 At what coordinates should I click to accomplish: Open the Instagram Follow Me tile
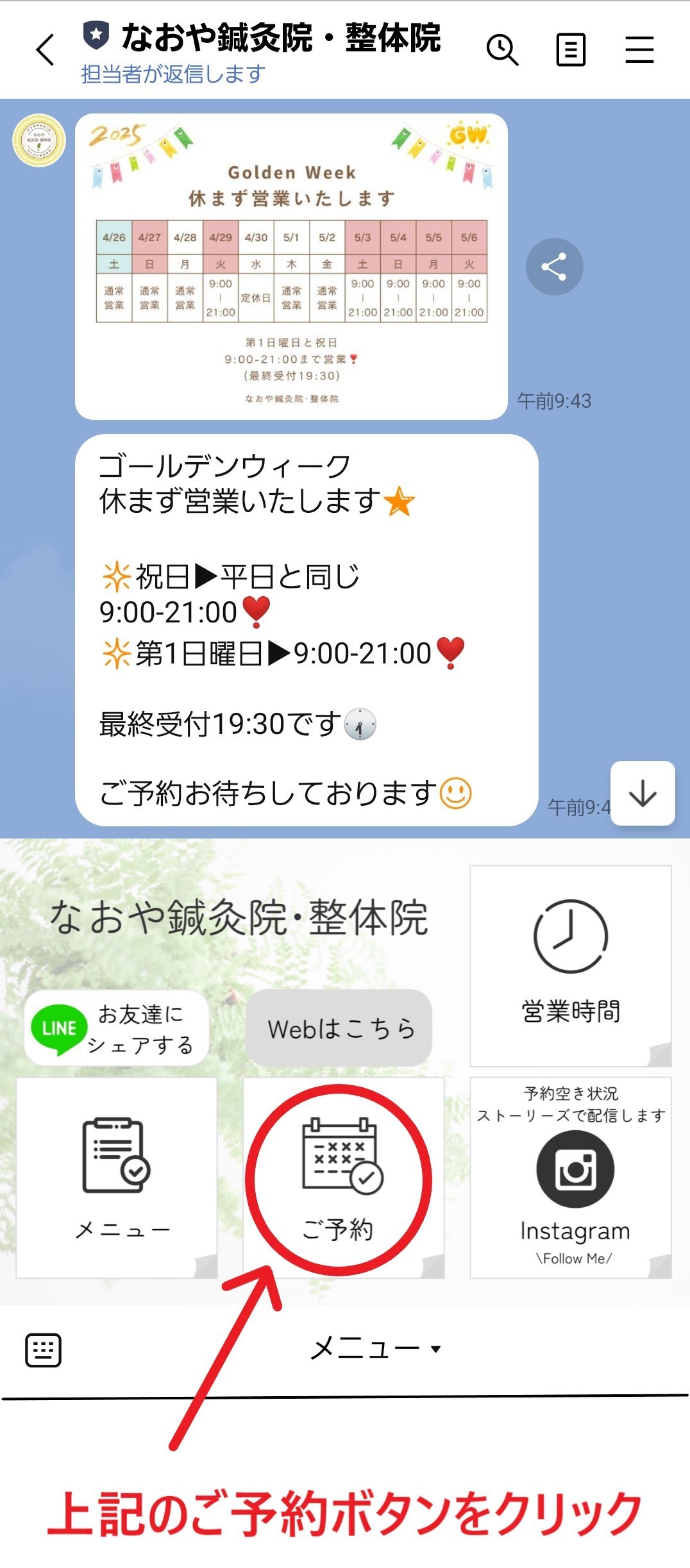click(x=571, y=1178)
